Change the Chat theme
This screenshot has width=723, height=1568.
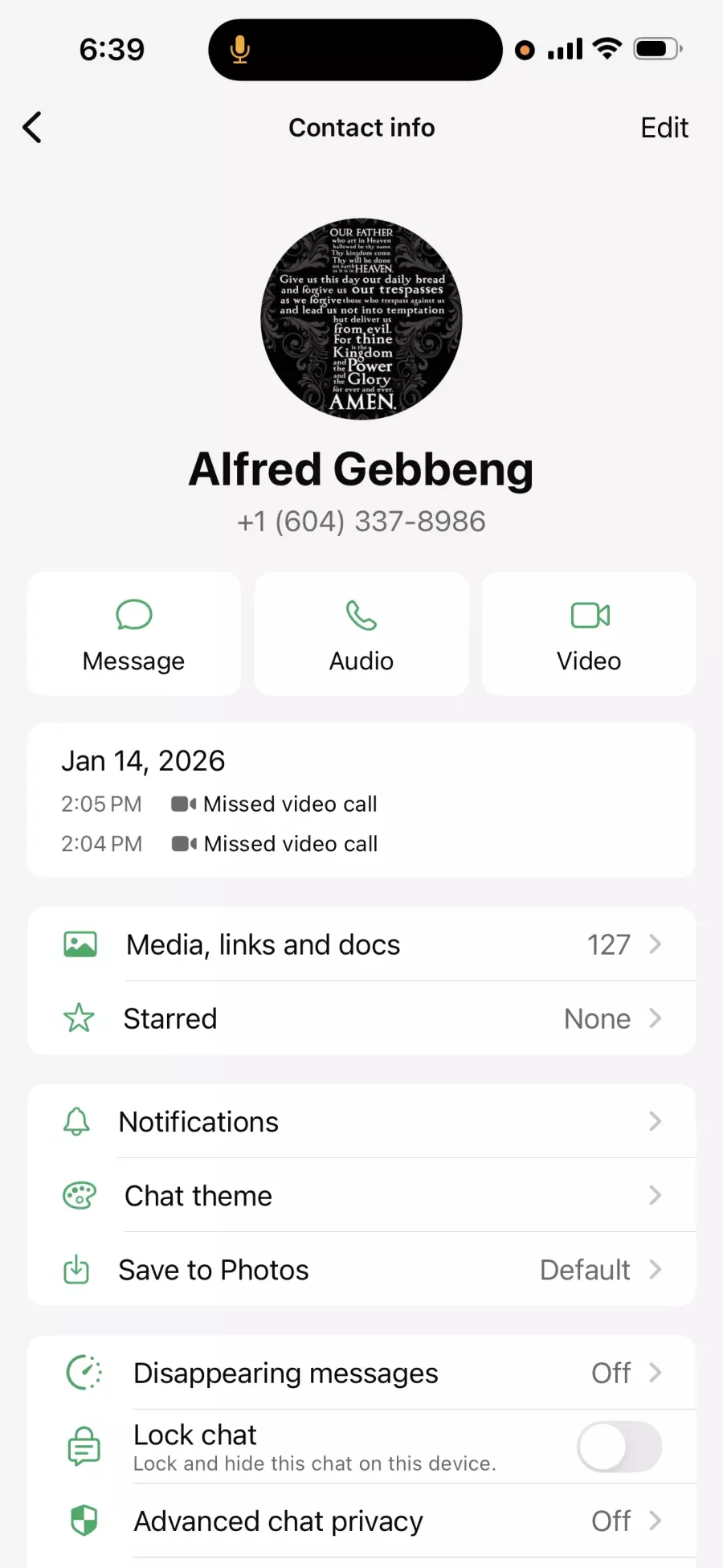tap(361, 1196)
